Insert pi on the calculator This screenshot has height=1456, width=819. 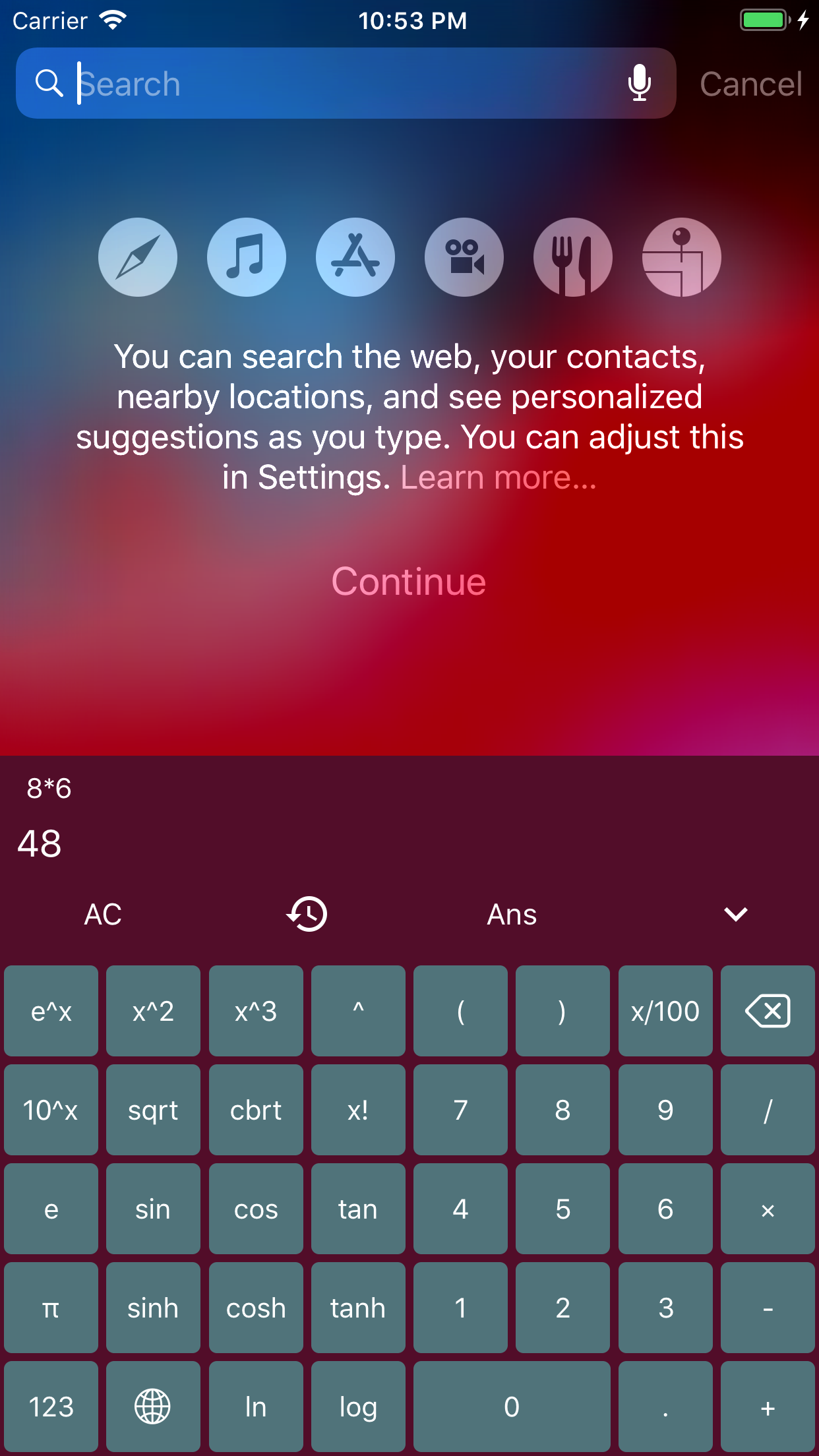click(51, 1308)
